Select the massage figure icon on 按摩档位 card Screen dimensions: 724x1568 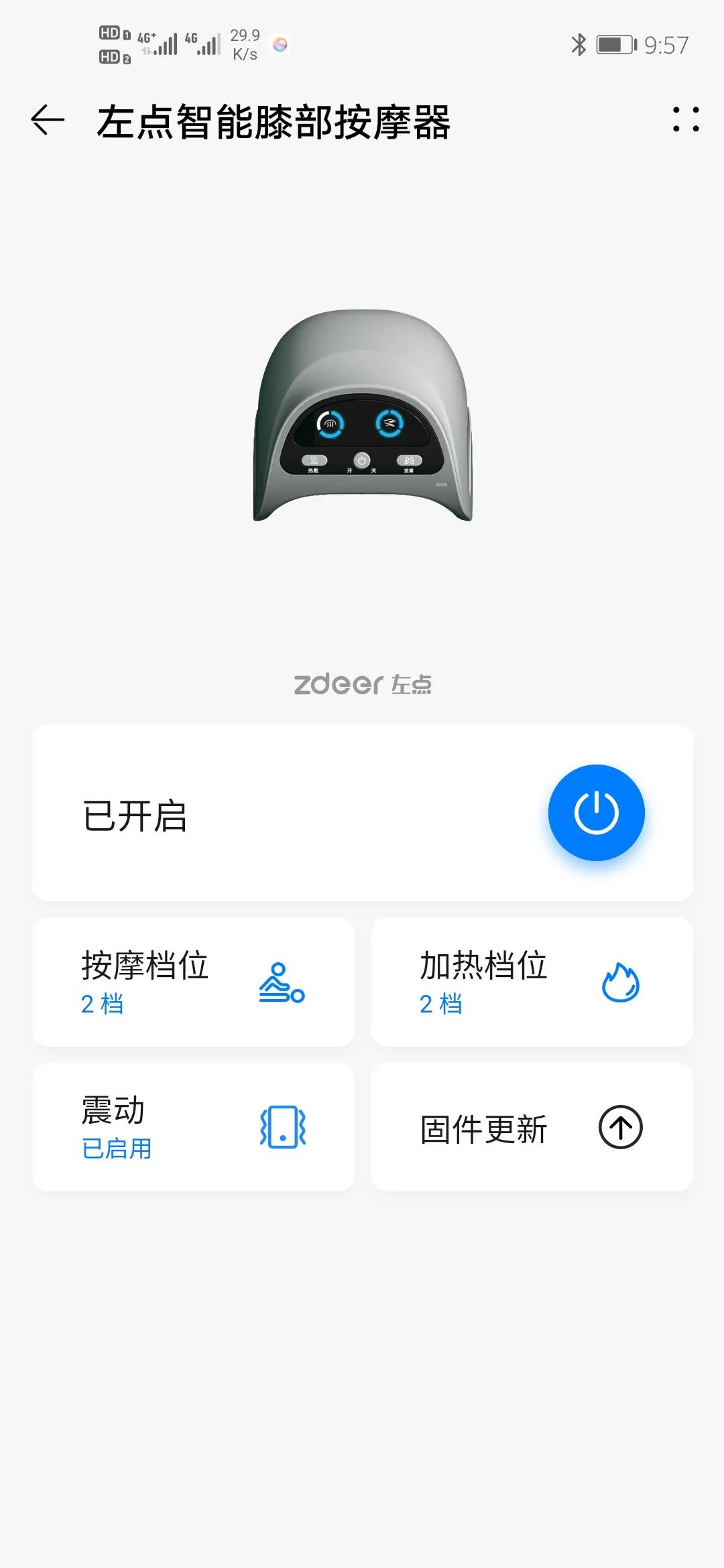280,983
